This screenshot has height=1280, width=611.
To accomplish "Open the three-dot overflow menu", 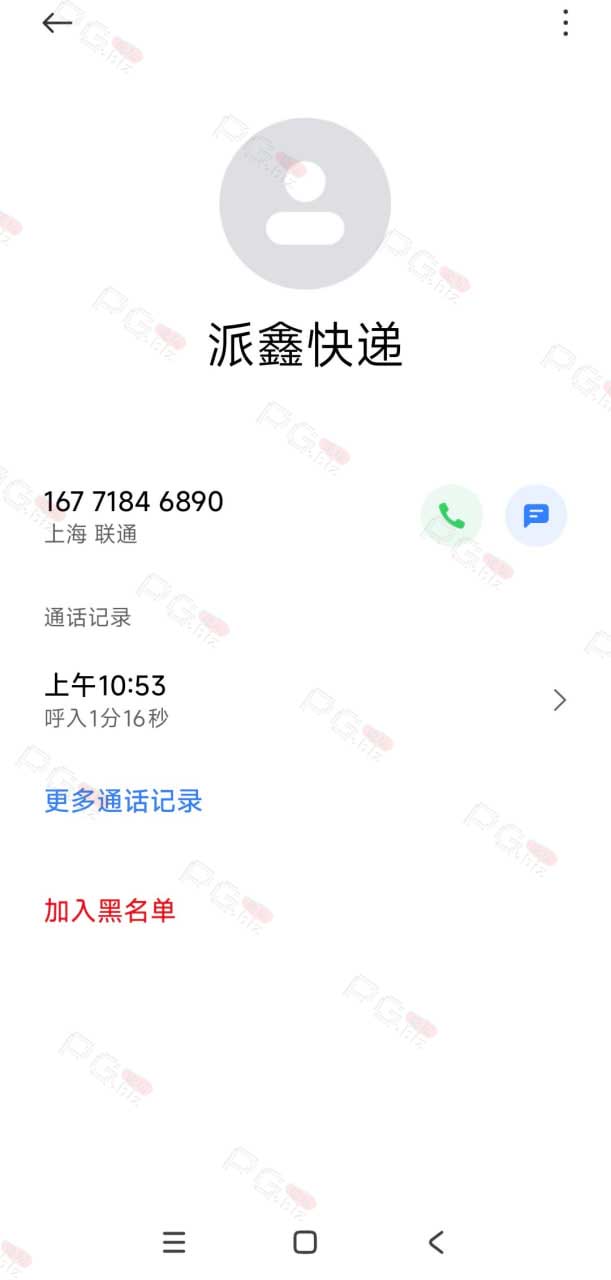I will coord(565,23).
